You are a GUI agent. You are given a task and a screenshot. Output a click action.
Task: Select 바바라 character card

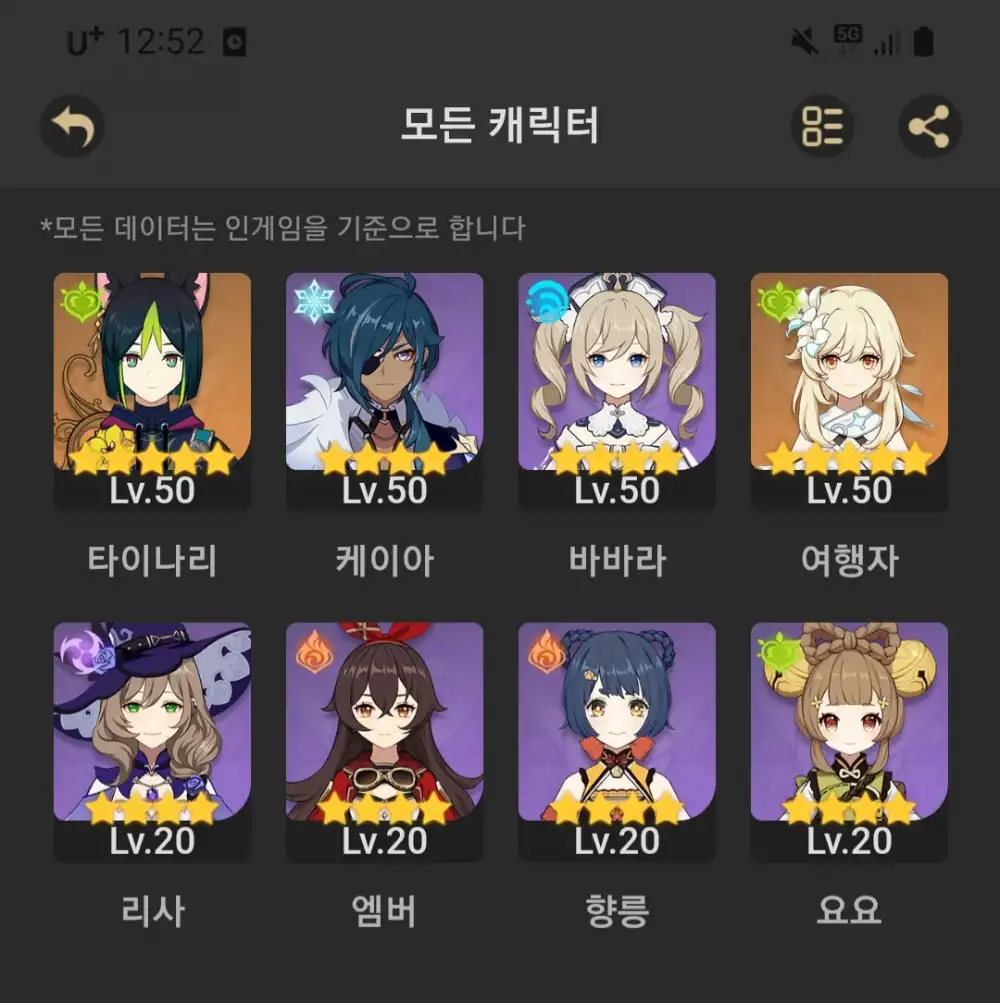tap(617, 390)
